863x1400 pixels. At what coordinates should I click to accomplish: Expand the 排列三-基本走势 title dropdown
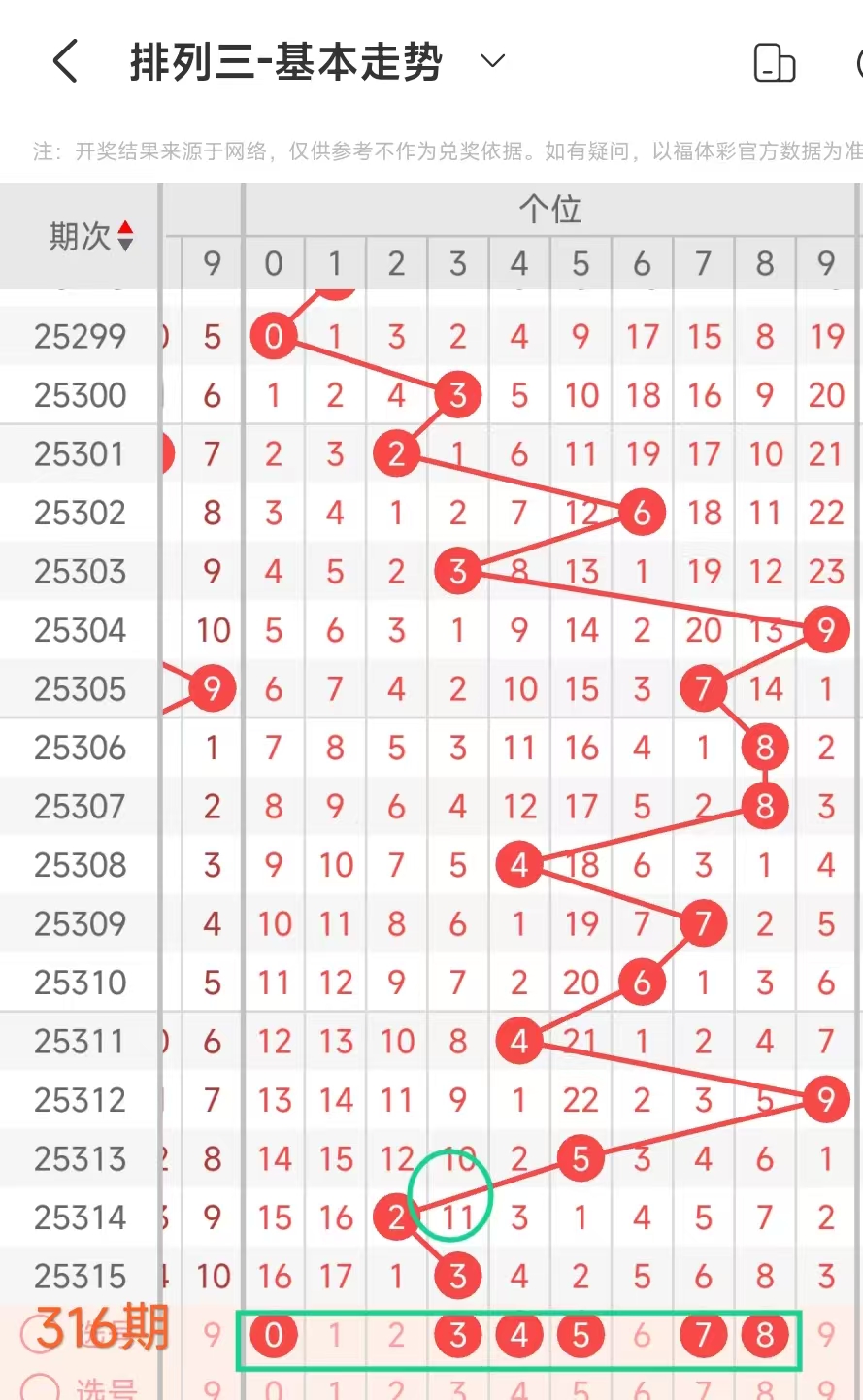coord(493,61)
